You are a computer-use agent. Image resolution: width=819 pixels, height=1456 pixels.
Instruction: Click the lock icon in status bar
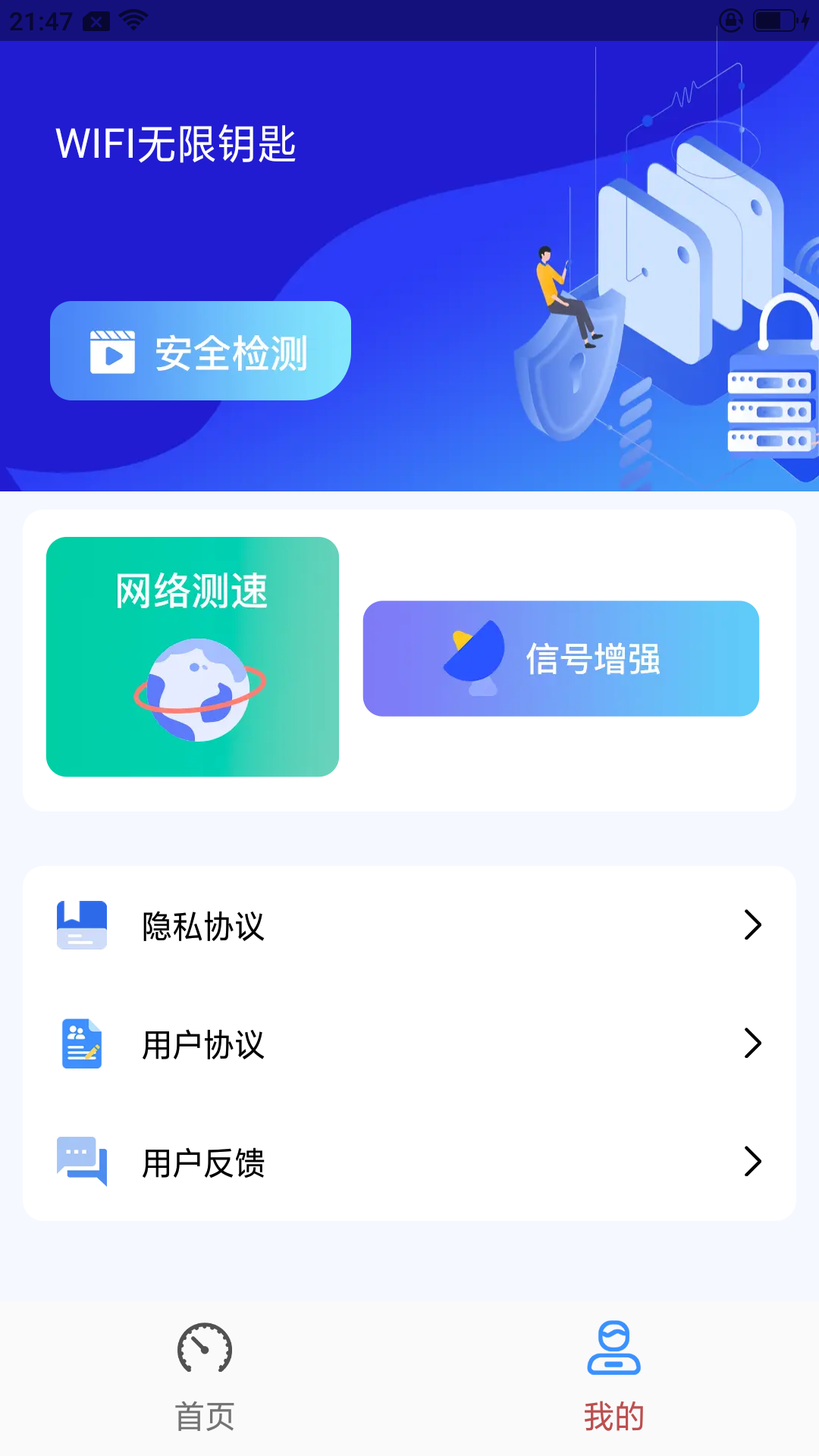click(x=730, y=20)
